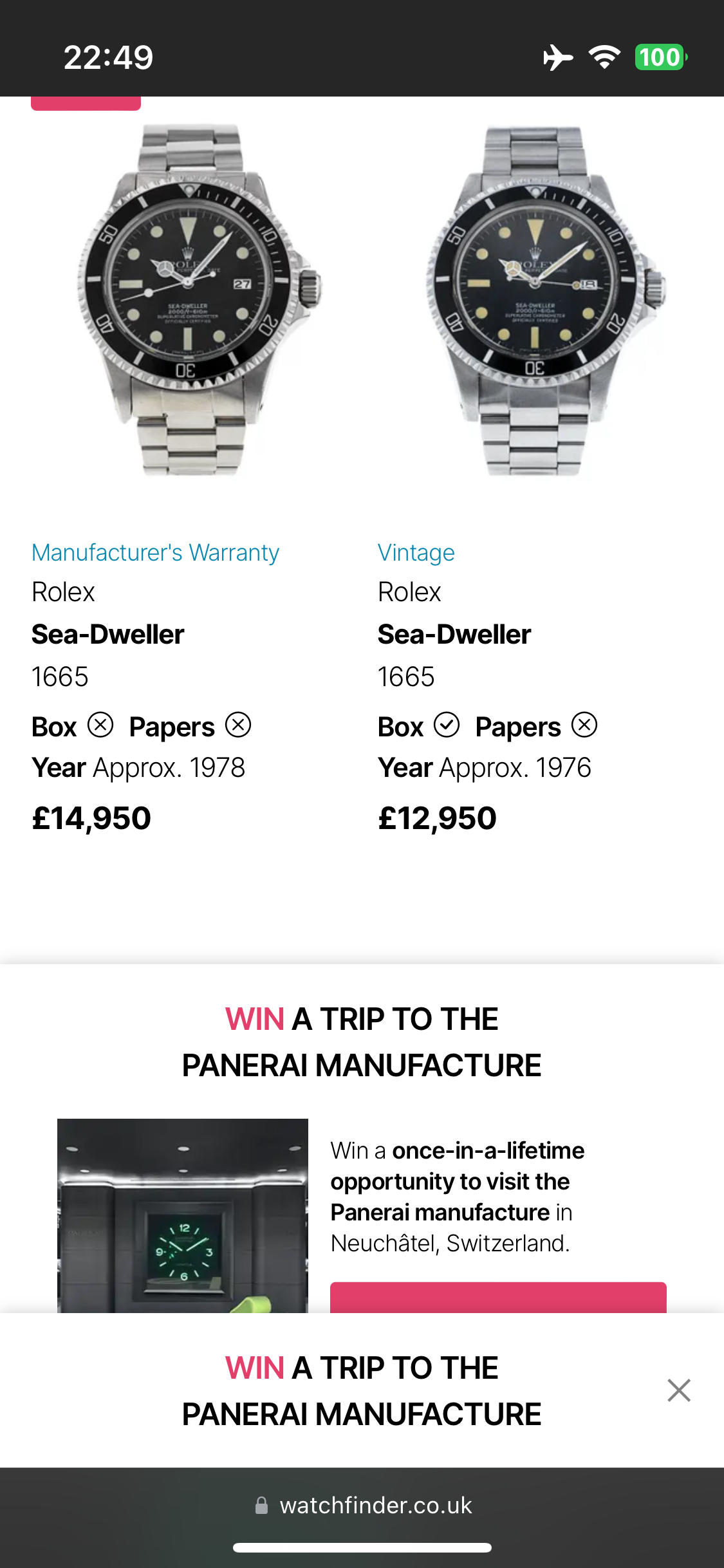The height and width of the screenshot is (1568, 724).
Task: Dismiss the Panerai trip bottom banner
Action: click(x=679, y=1390)
